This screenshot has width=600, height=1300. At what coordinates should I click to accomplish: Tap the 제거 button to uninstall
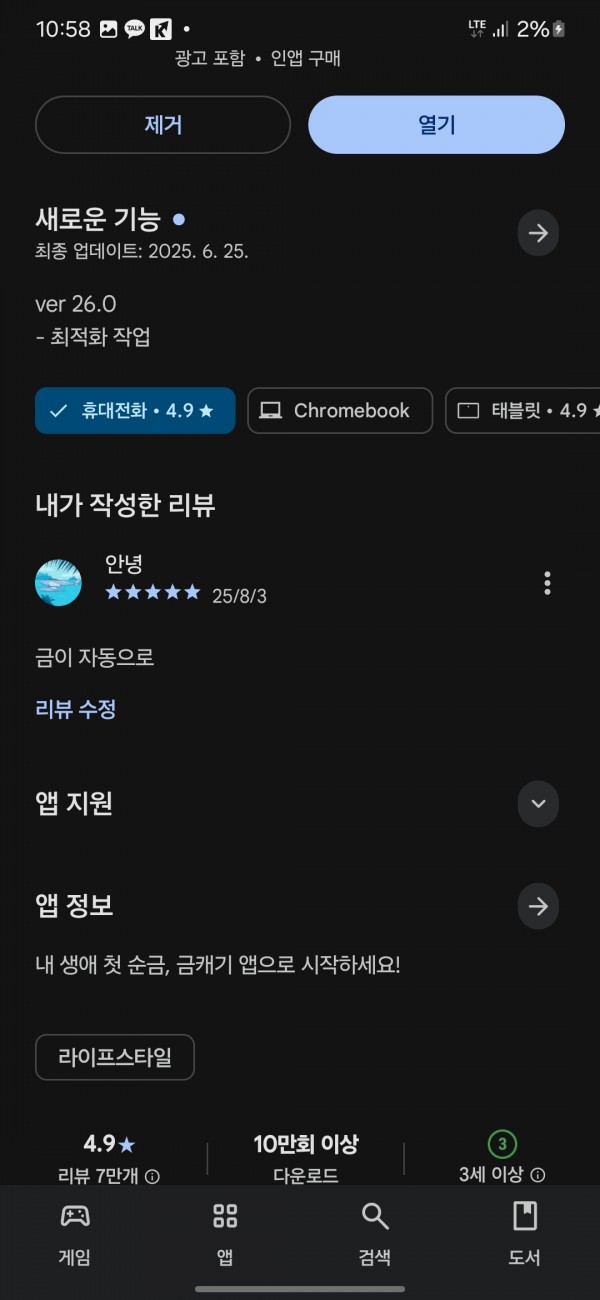(163, 125)
